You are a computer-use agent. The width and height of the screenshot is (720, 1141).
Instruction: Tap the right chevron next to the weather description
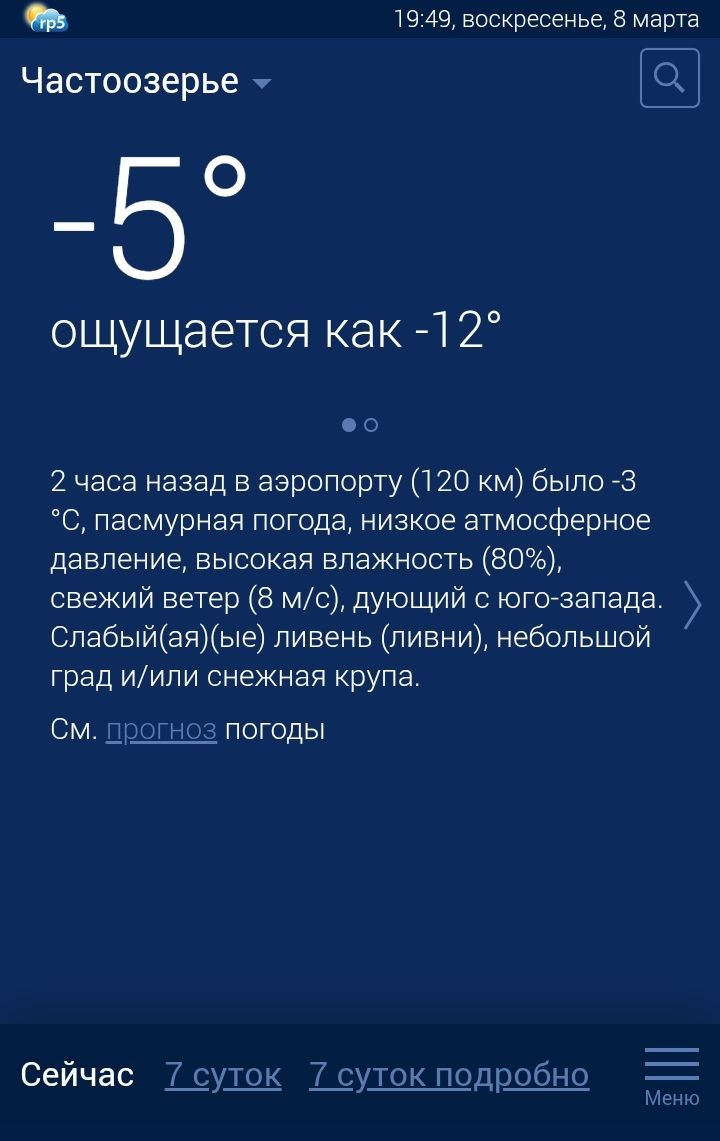point(692,605)
